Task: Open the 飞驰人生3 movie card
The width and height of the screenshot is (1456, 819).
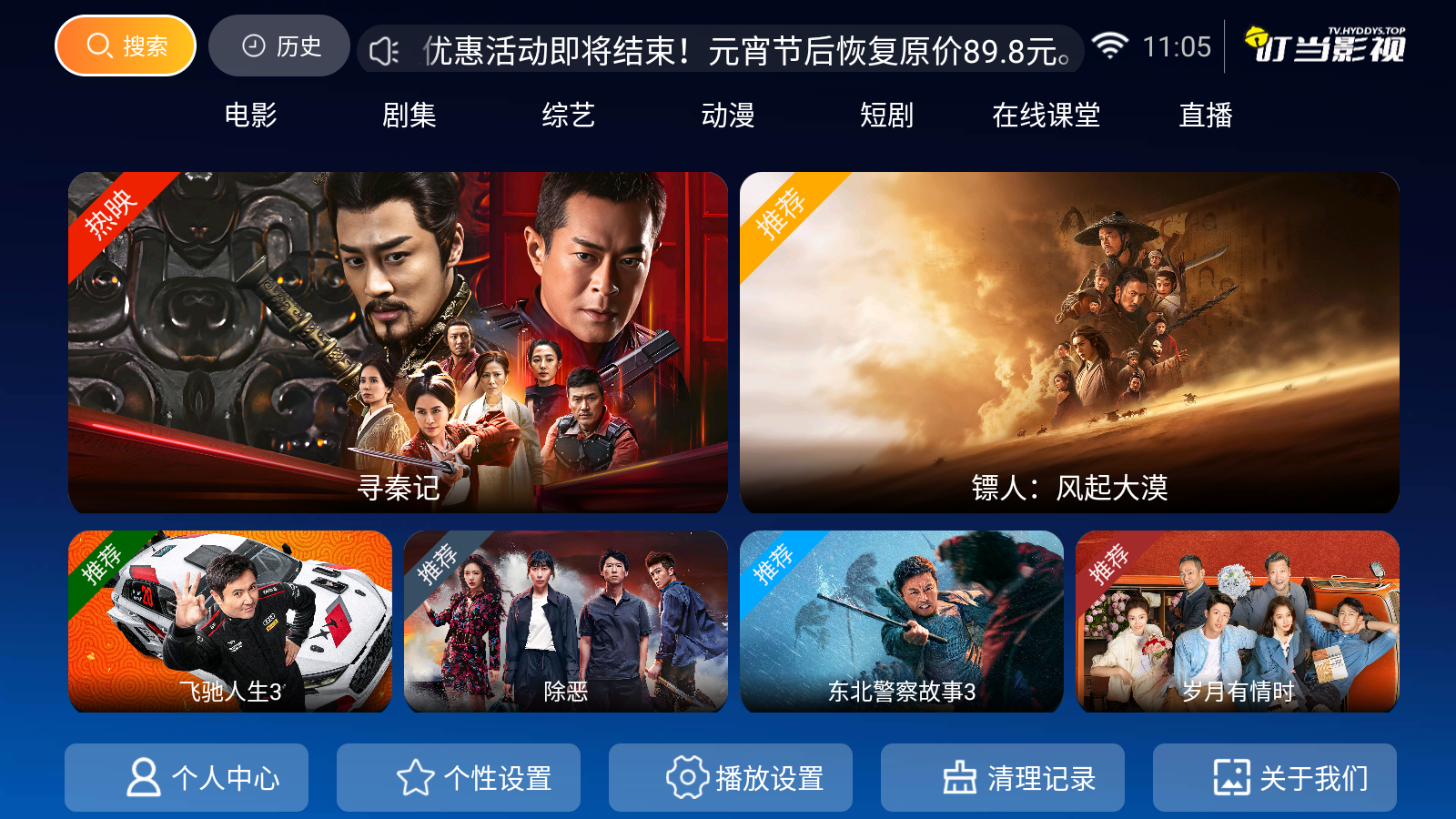Action: 230,622
